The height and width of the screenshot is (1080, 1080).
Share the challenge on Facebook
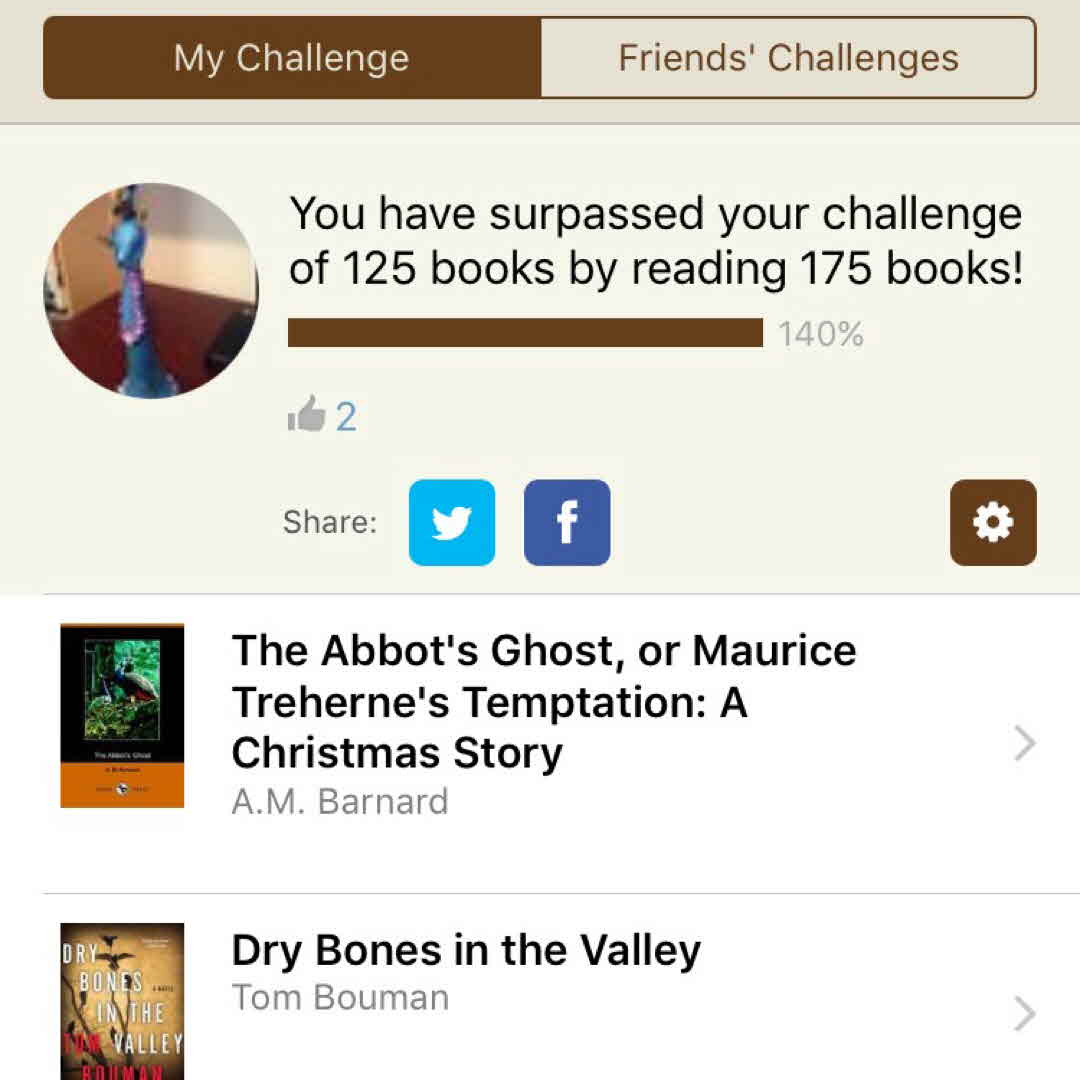click(567, 523)
